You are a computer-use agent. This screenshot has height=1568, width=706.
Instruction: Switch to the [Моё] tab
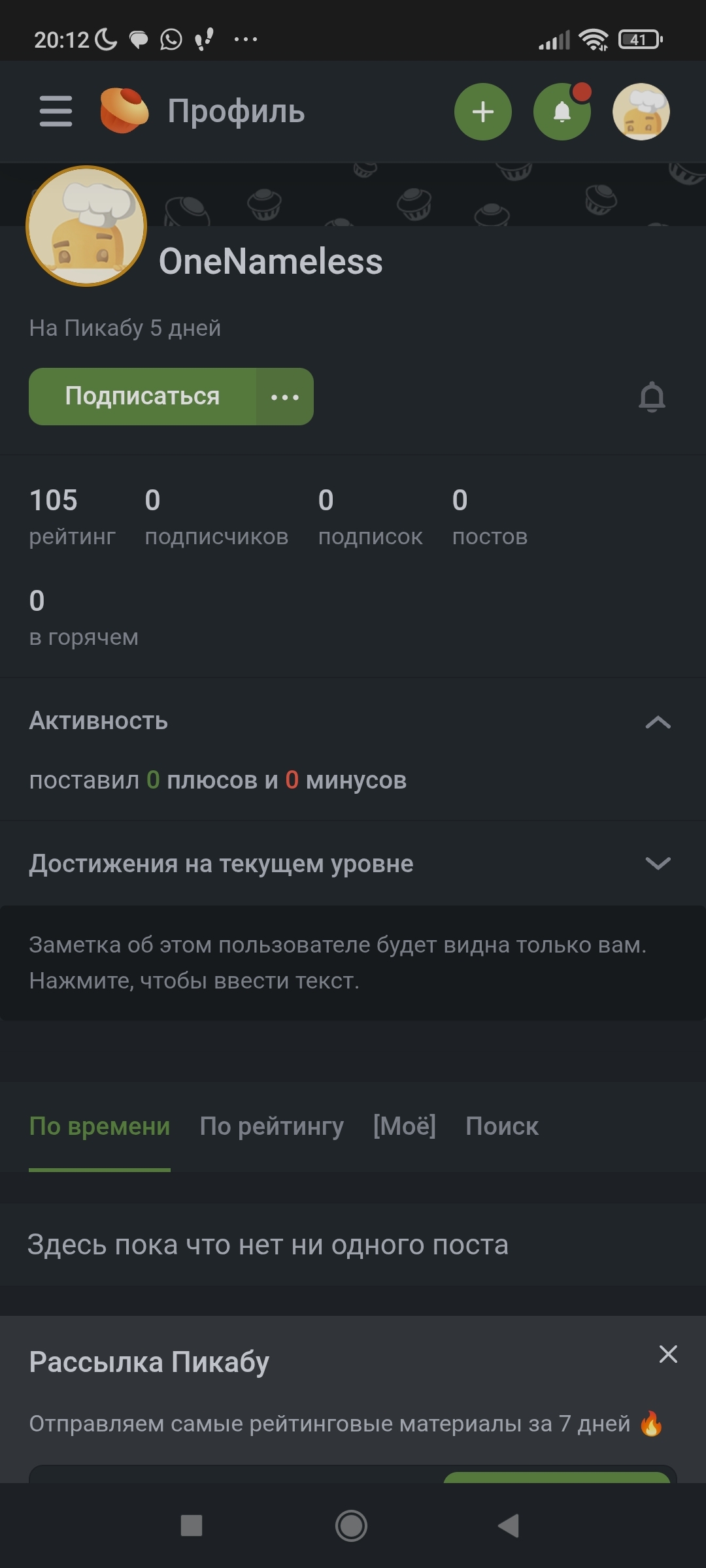pyautogui.click(x=404, y=1126)
